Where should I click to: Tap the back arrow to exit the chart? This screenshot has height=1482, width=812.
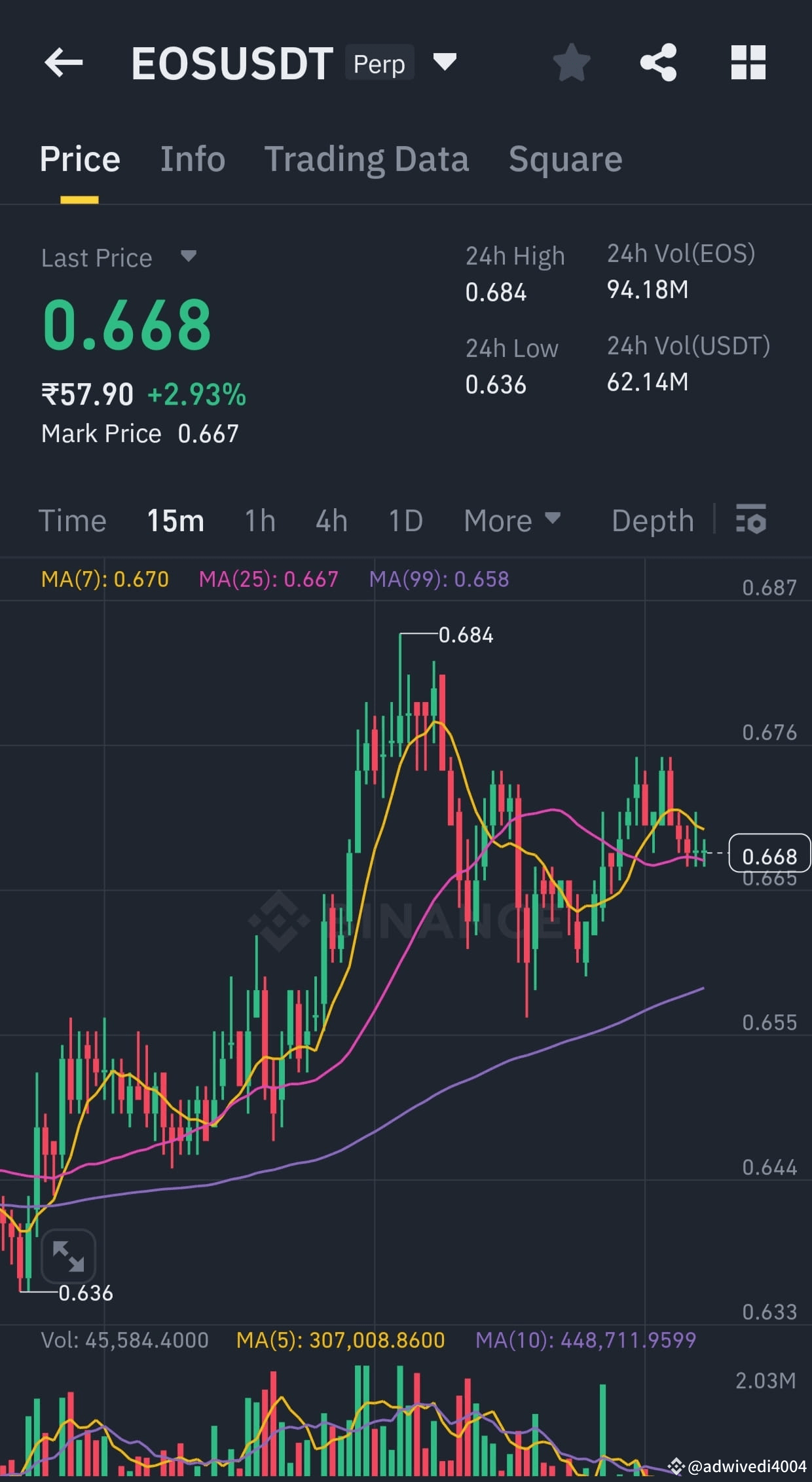coord(64,62)
